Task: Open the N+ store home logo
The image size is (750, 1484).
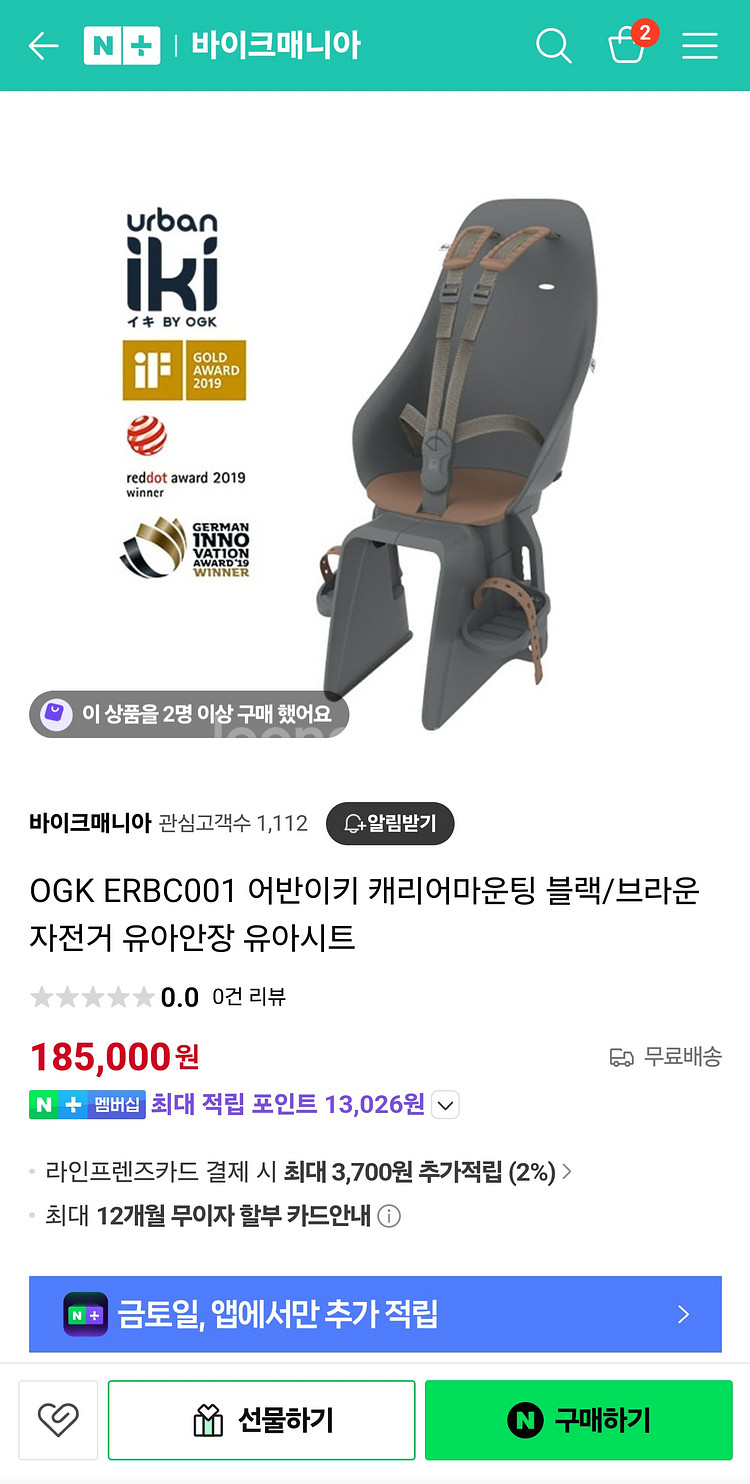Action: tap(122, 46)
